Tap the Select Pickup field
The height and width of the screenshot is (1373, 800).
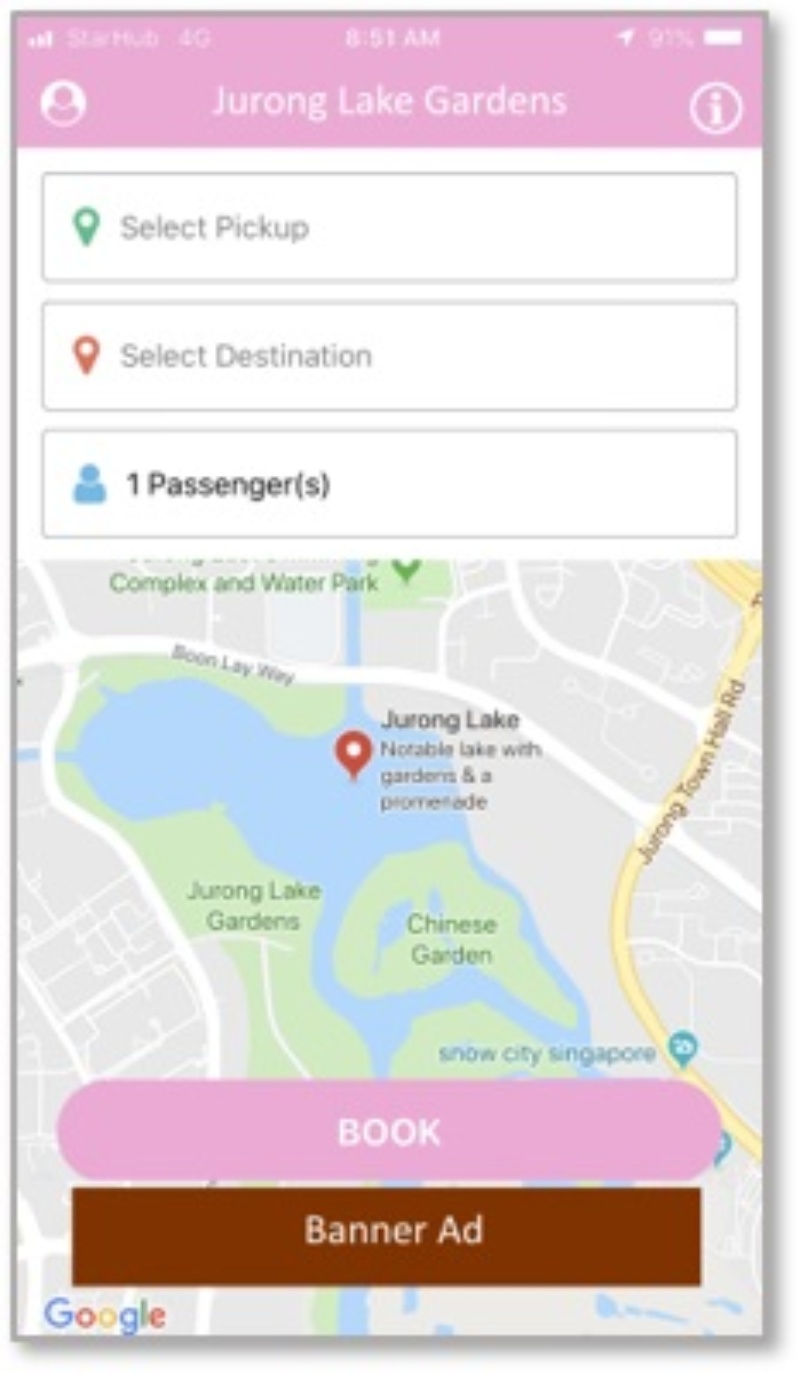coord(389,227)
